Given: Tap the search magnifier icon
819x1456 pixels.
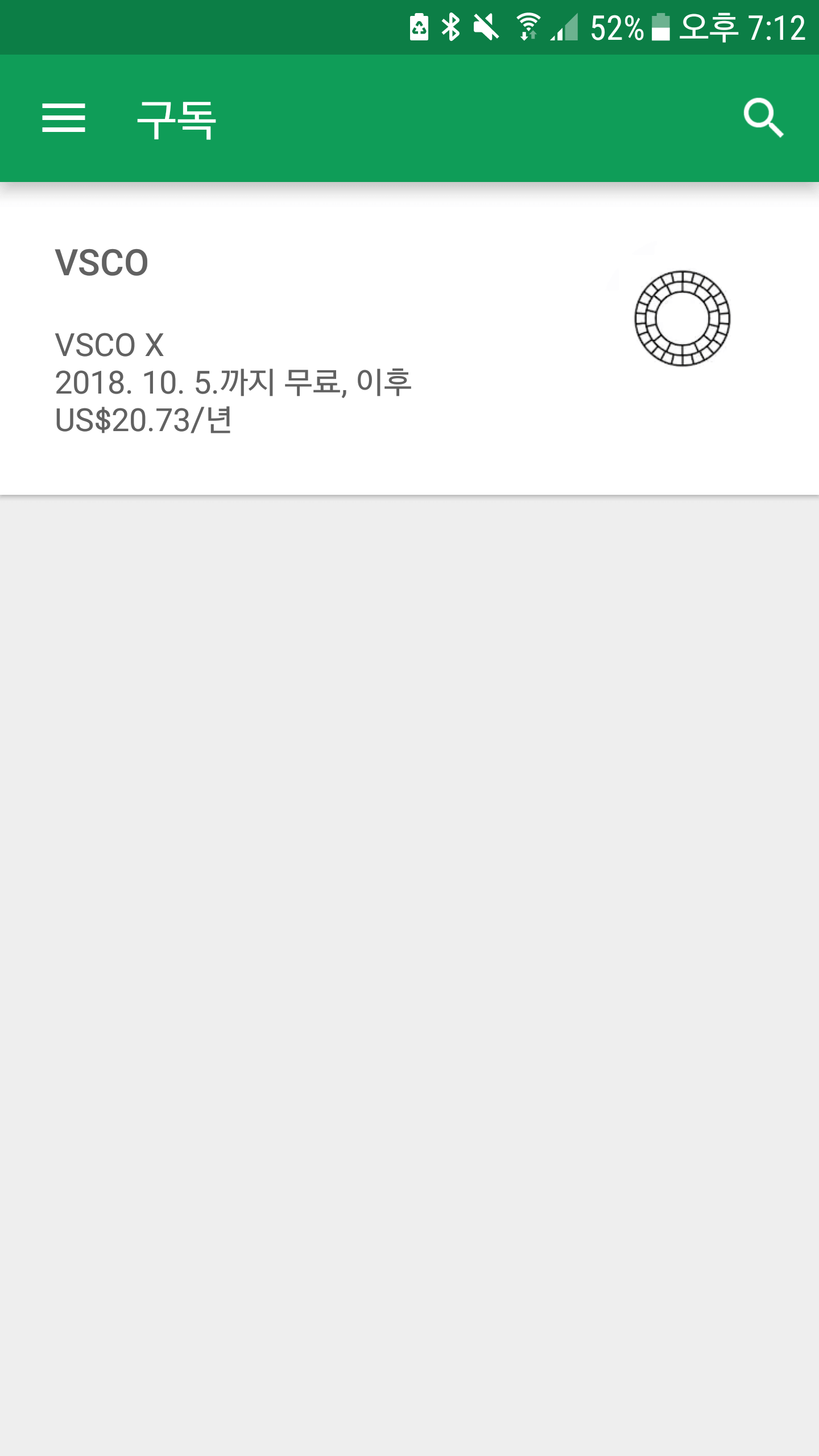Looking at the screenshot, I should click(x=763, y=118).
